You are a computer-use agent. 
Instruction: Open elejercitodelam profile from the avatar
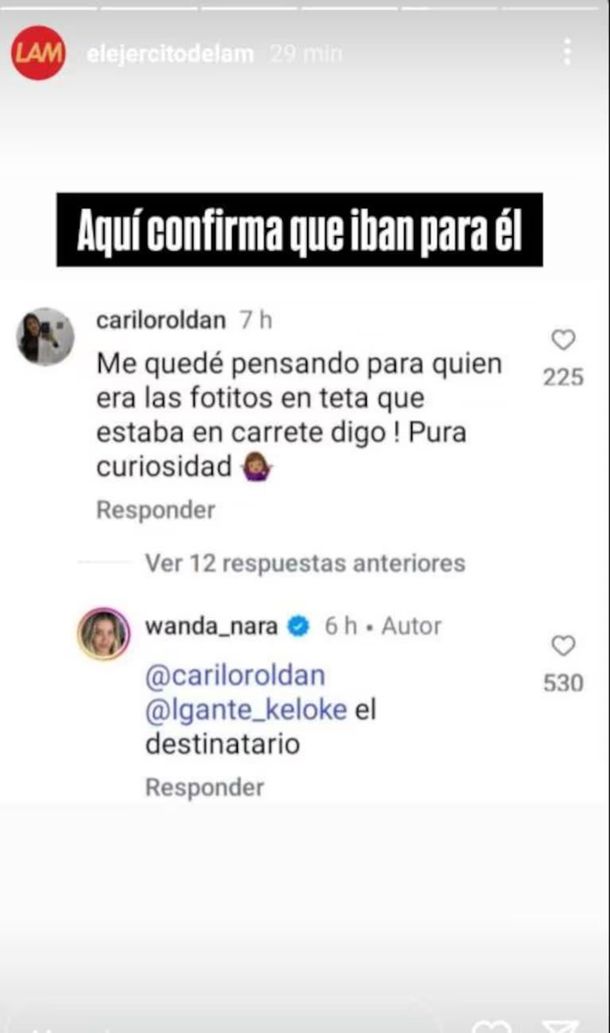click(x=38, y=53)
